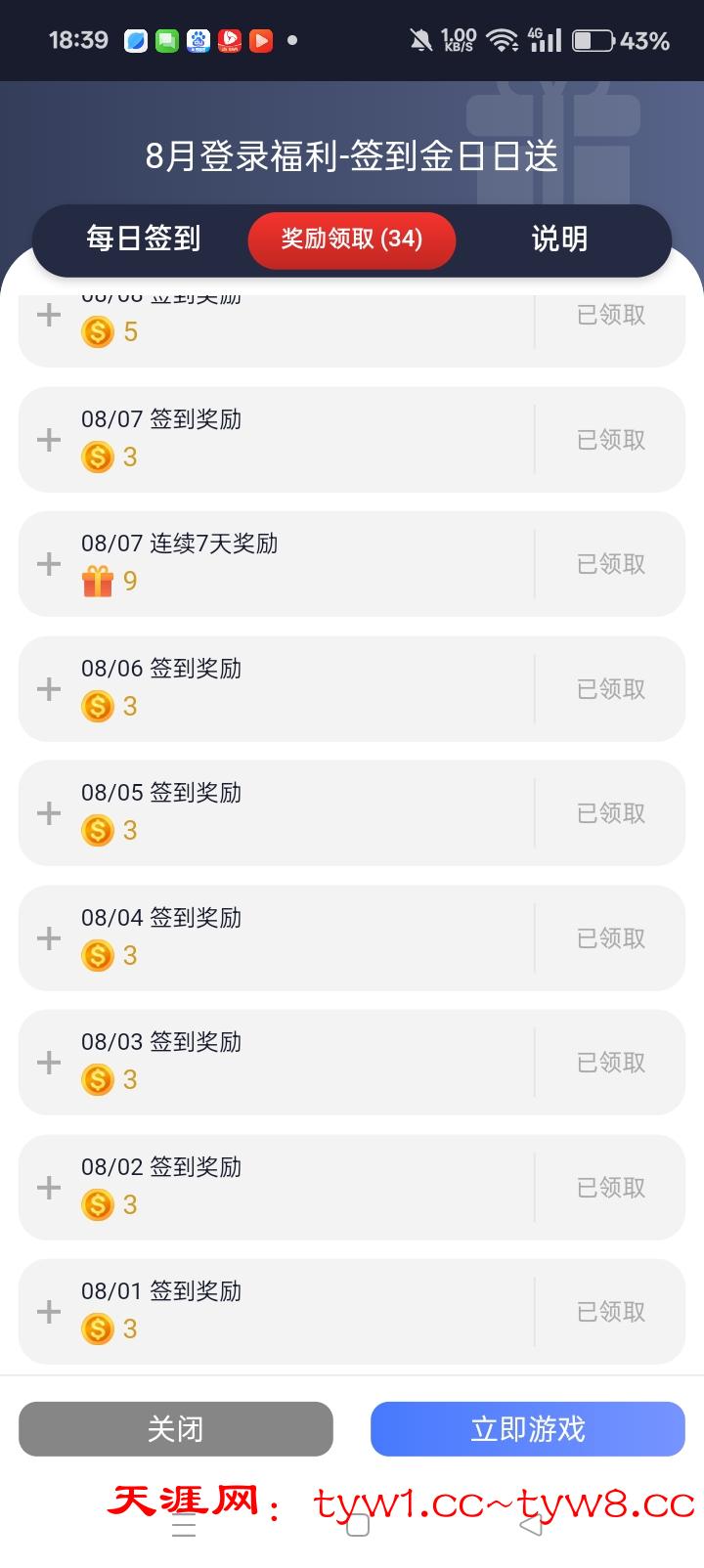
Task: Go back using the system back button
Action: coord(531,1525)
